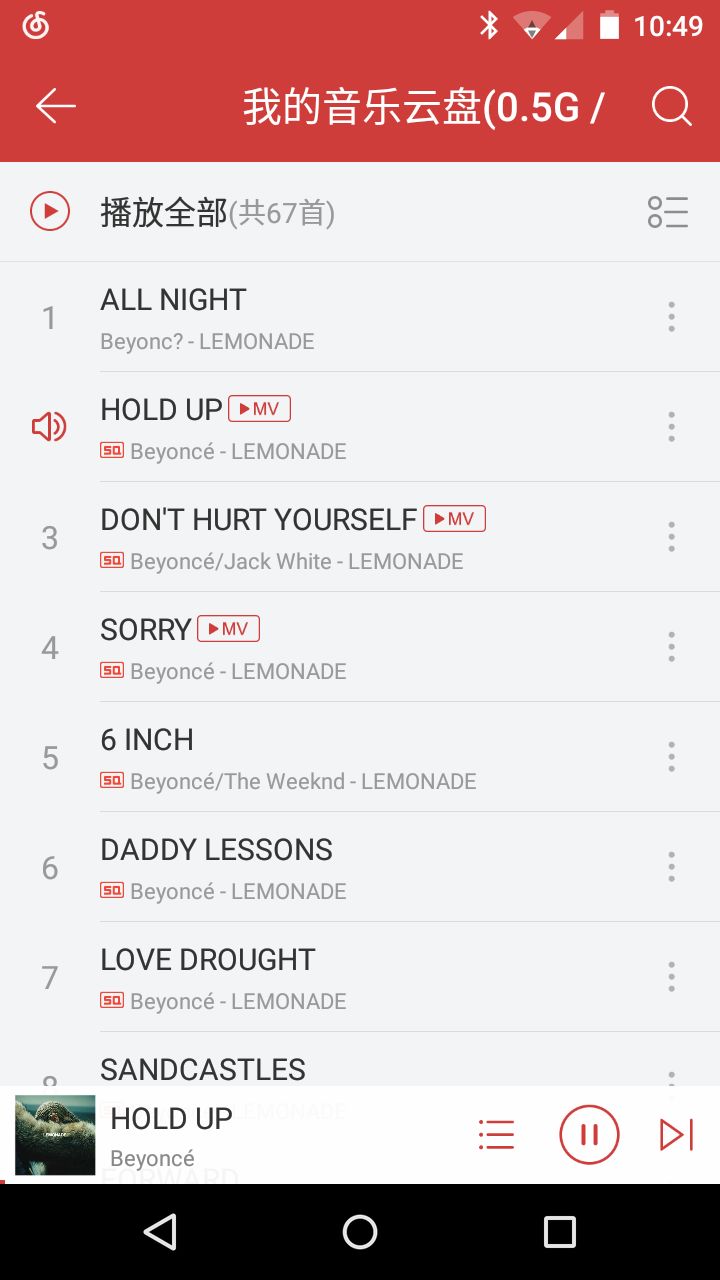Open the now playing album art

tap(55, 1135)
